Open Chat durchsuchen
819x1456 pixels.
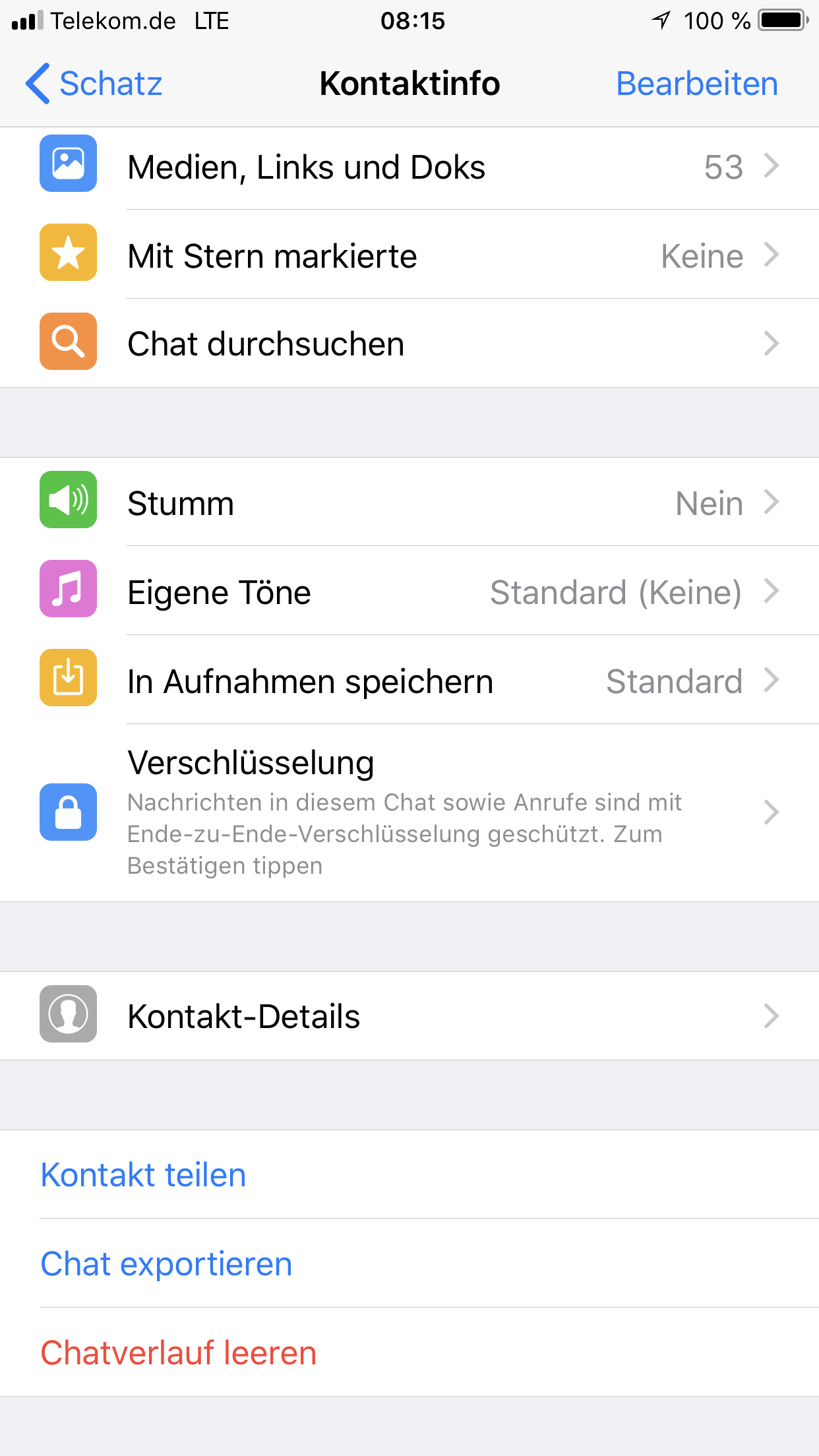(x=409, y=344)
